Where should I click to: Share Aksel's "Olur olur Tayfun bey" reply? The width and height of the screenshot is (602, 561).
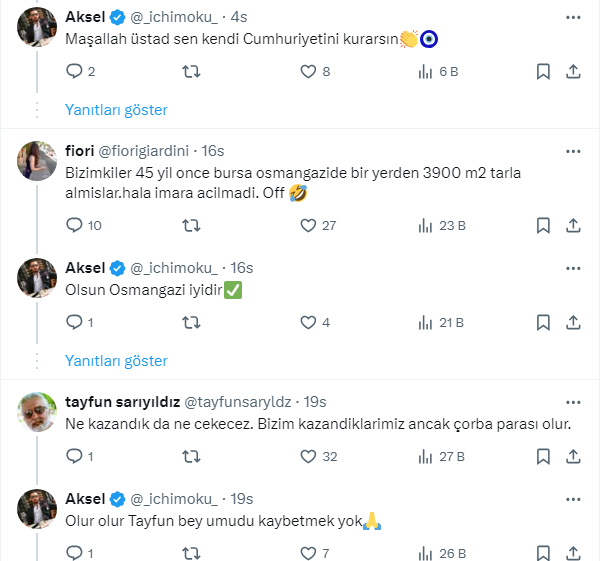tap(574, 553)
